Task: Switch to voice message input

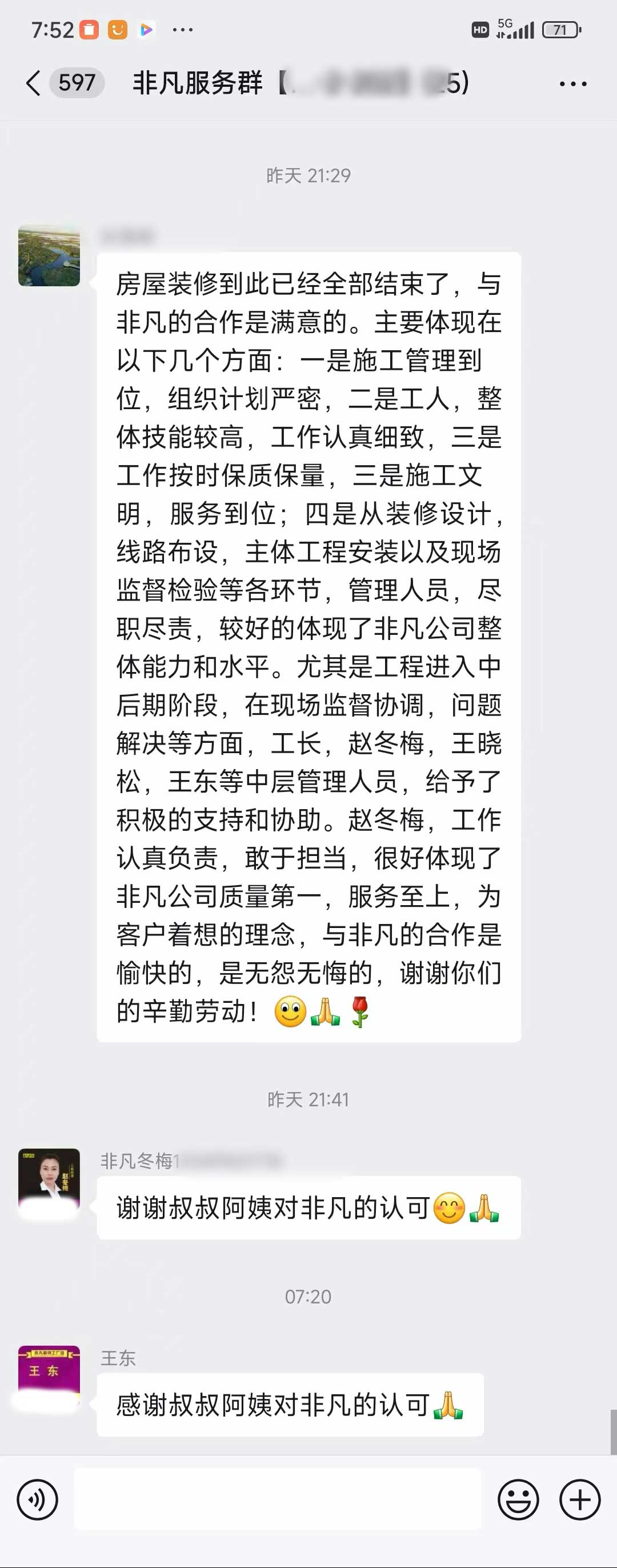Action: point(38,1500)
